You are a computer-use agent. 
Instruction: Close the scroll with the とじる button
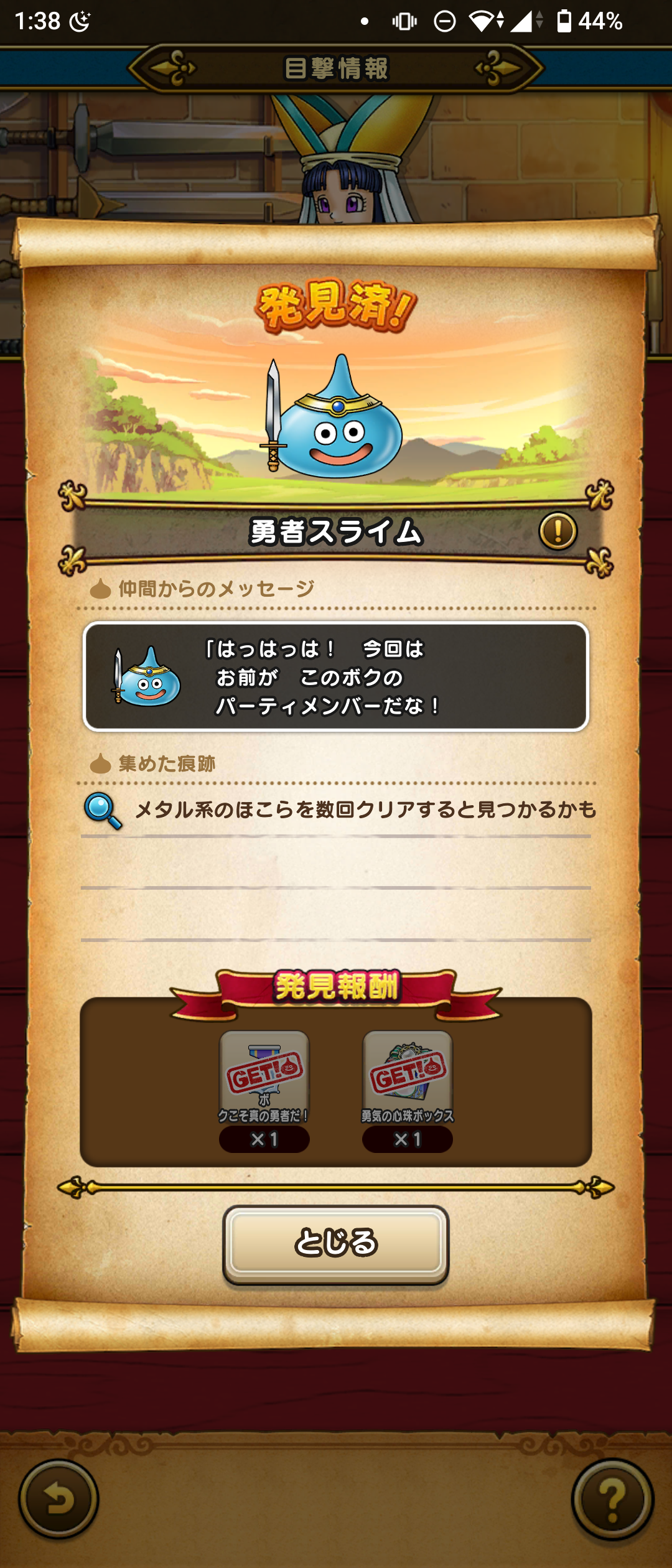[335, 1244]
